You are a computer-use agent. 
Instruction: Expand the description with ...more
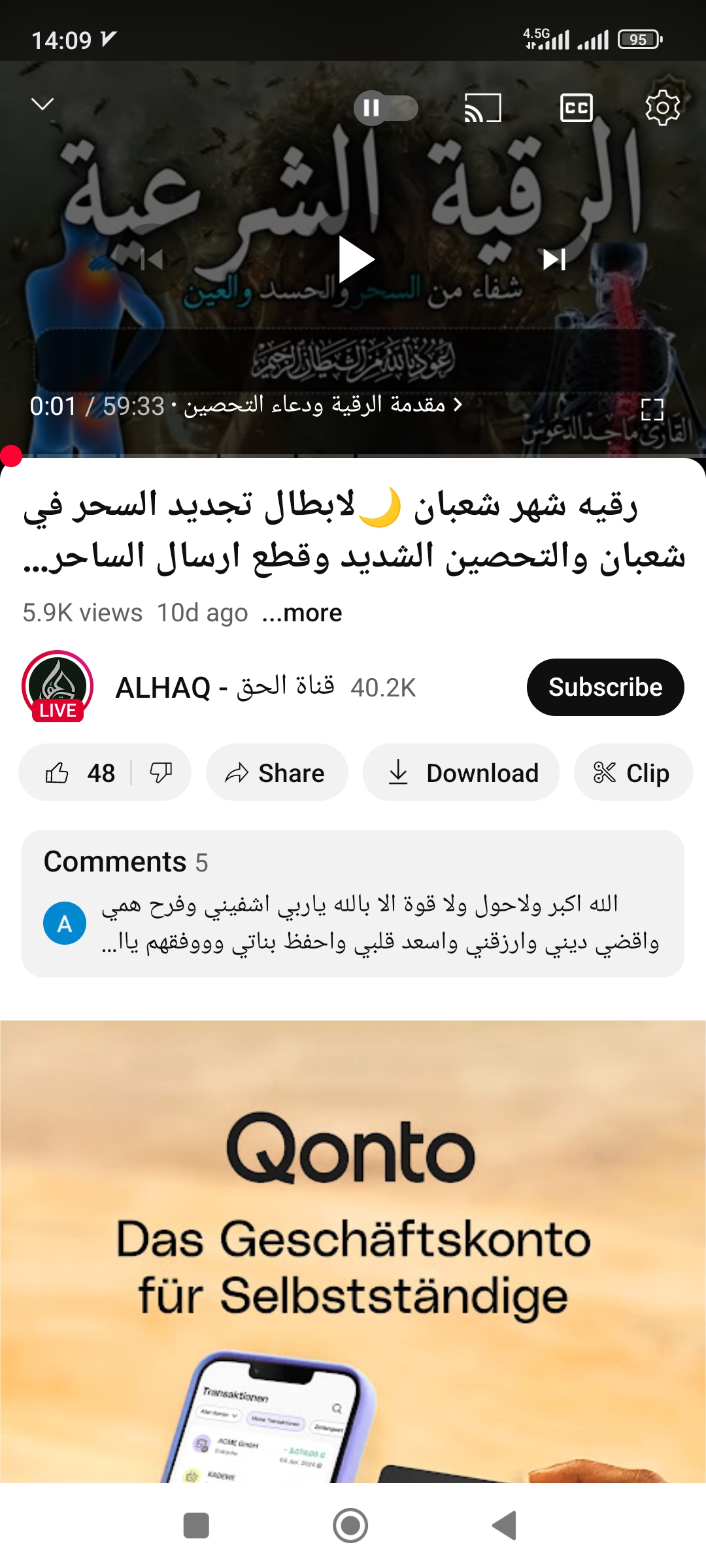[302, 613]
